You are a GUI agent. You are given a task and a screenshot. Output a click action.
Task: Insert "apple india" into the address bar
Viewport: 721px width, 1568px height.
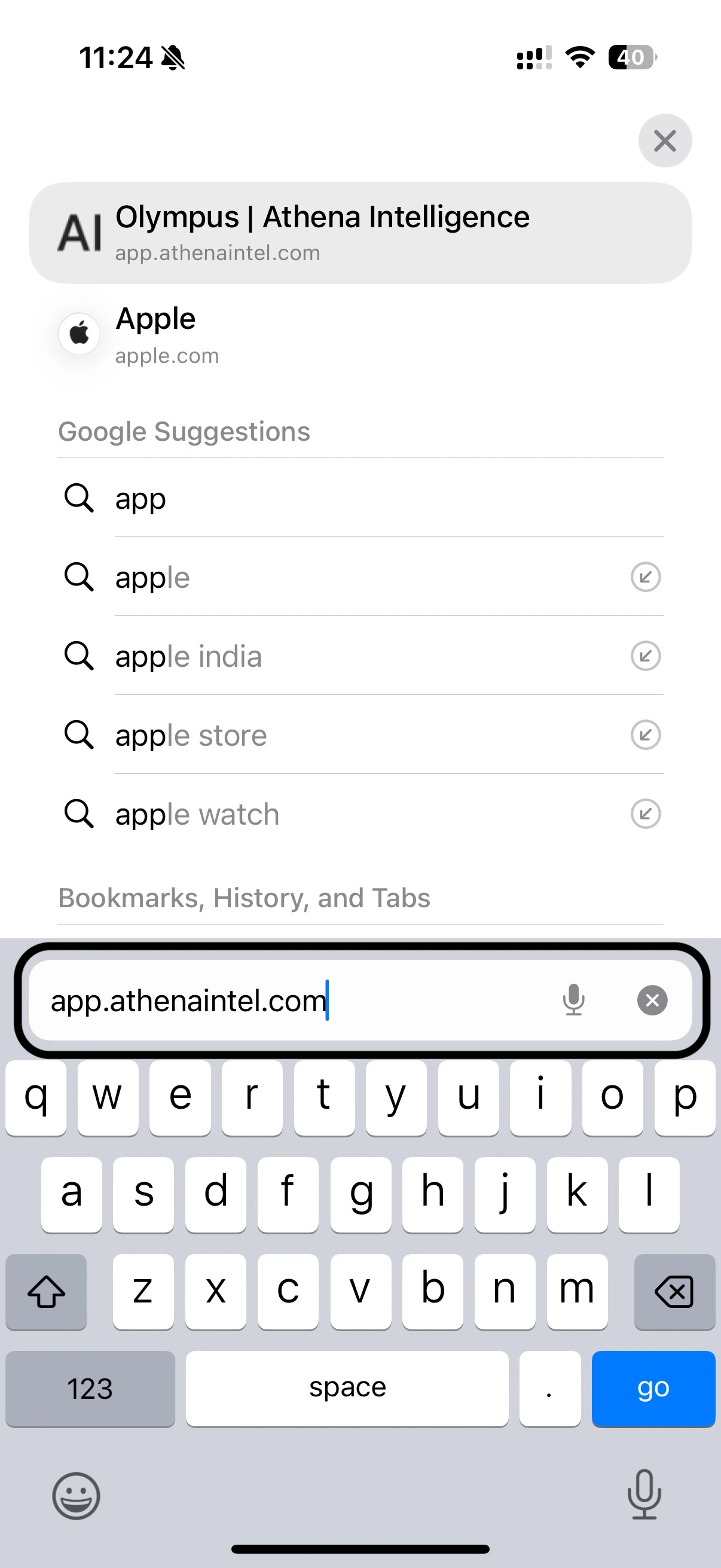click(x=645, y=656)
